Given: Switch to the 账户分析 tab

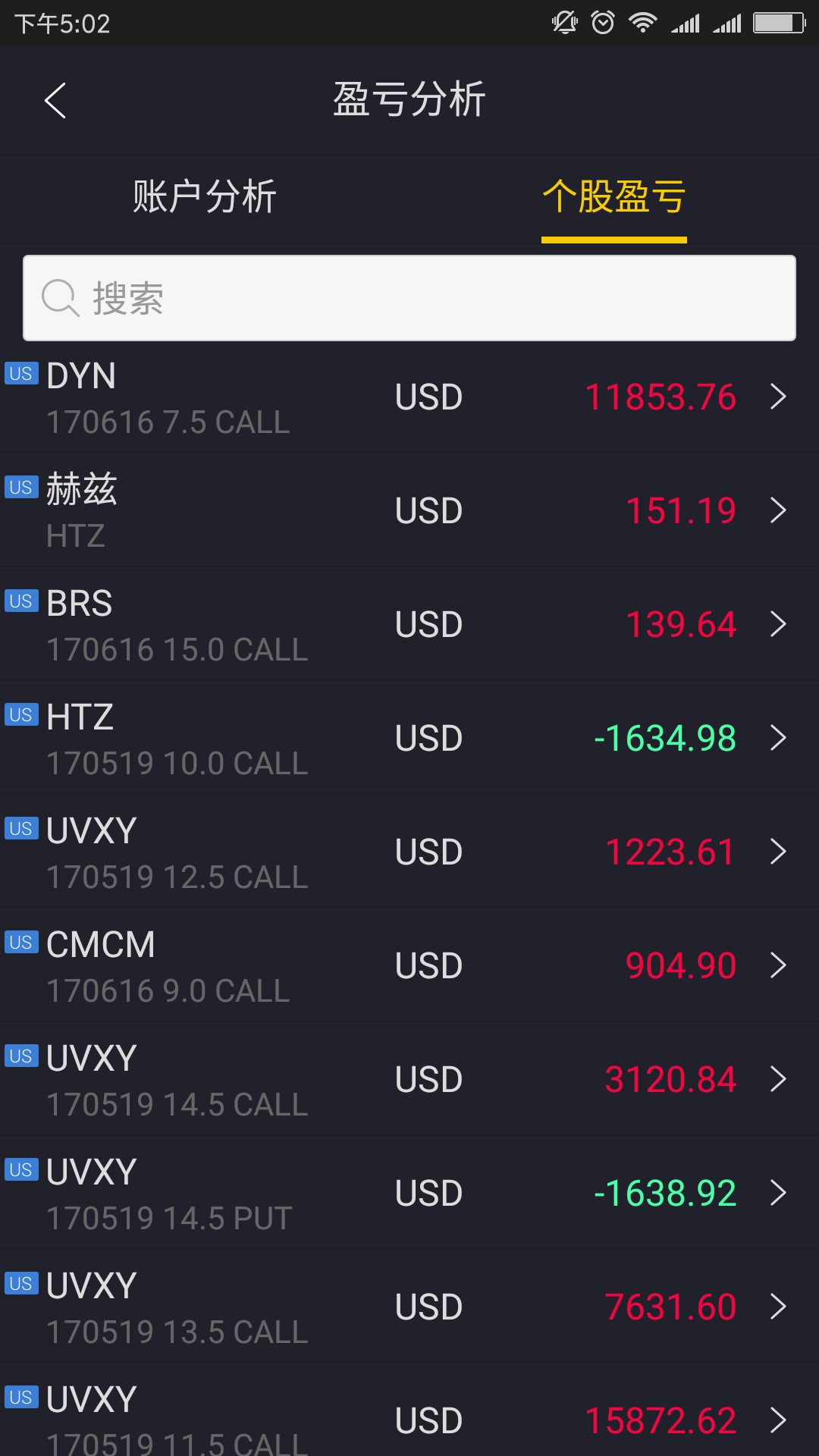Looking at the screenshot, I should (x=205, y=197).
